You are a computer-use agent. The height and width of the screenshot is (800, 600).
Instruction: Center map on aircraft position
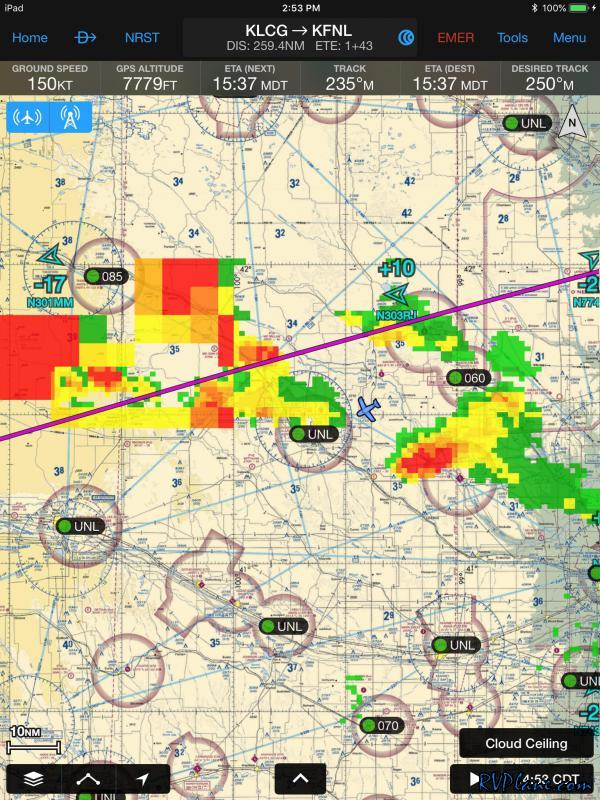click(x=142, y=779)
